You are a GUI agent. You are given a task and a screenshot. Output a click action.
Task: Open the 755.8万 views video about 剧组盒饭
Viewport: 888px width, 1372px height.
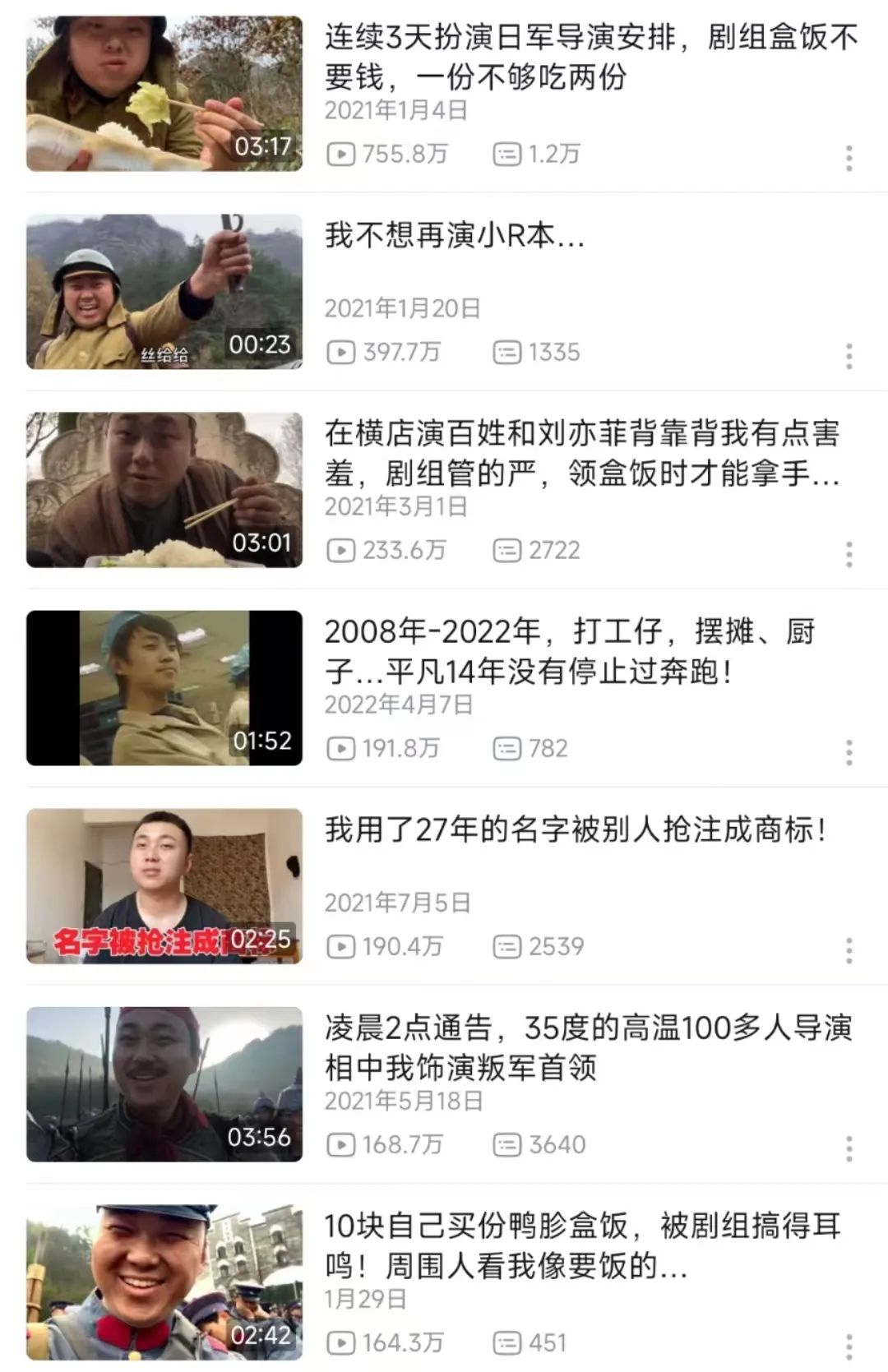tap(164, 94)
